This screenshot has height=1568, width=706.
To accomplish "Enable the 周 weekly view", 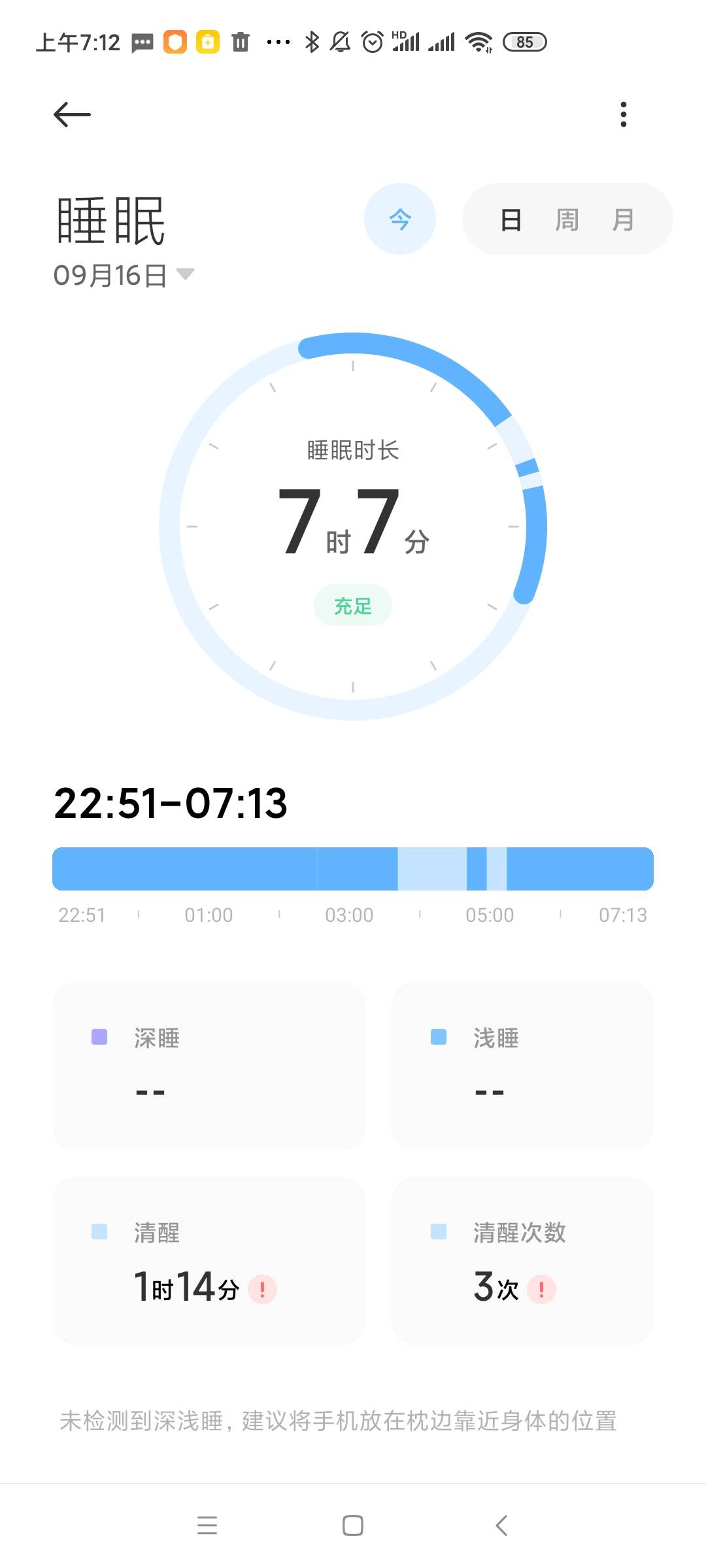I will point(567,220).
